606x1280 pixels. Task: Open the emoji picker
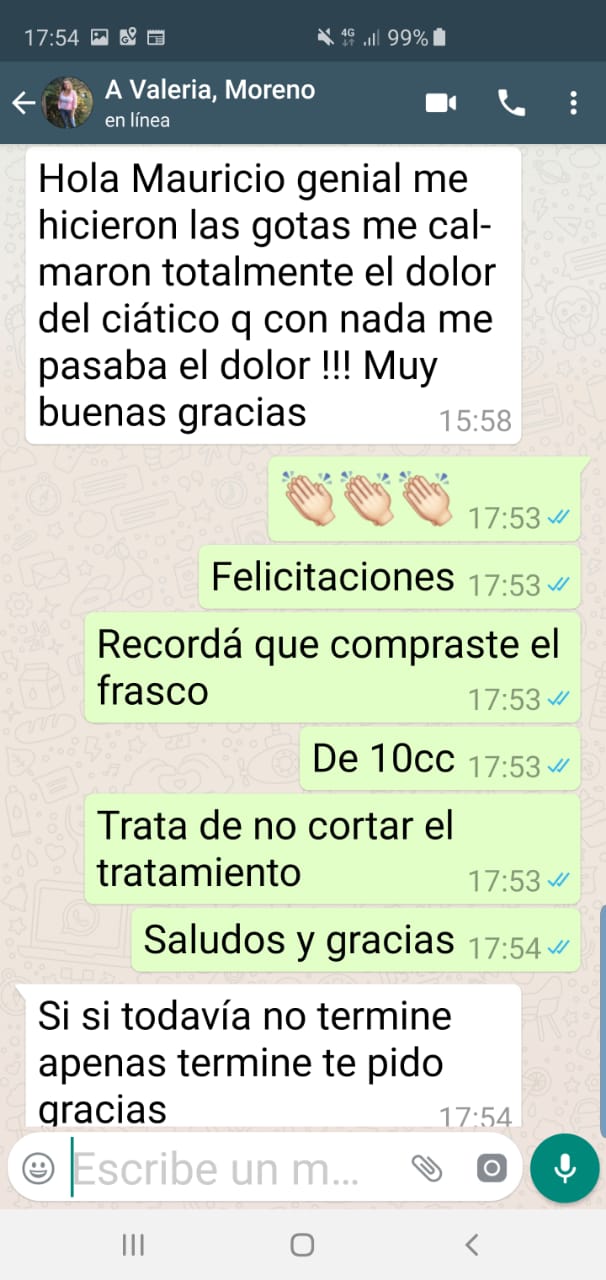coord(38,1168)
